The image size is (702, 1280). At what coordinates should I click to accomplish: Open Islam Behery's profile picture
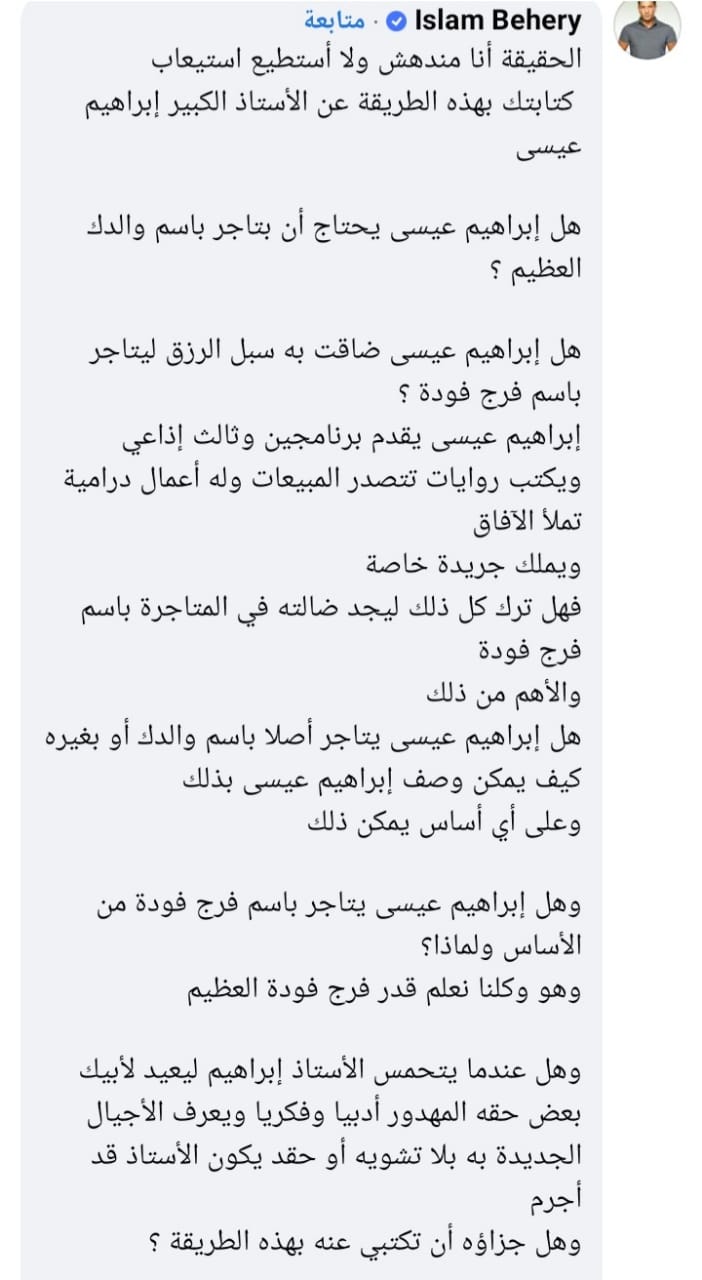click(x=647, y=28)
